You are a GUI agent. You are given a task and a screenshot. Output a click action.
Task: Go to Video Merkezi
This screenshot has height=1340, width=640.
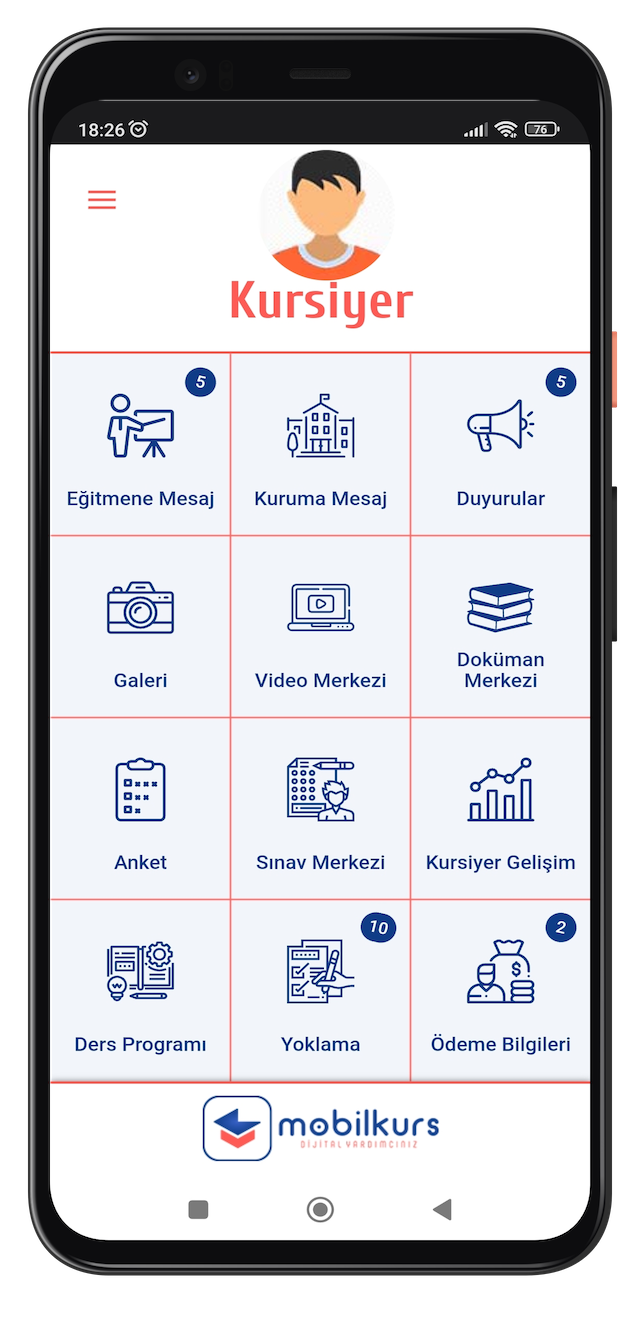(x=320, y=627)
